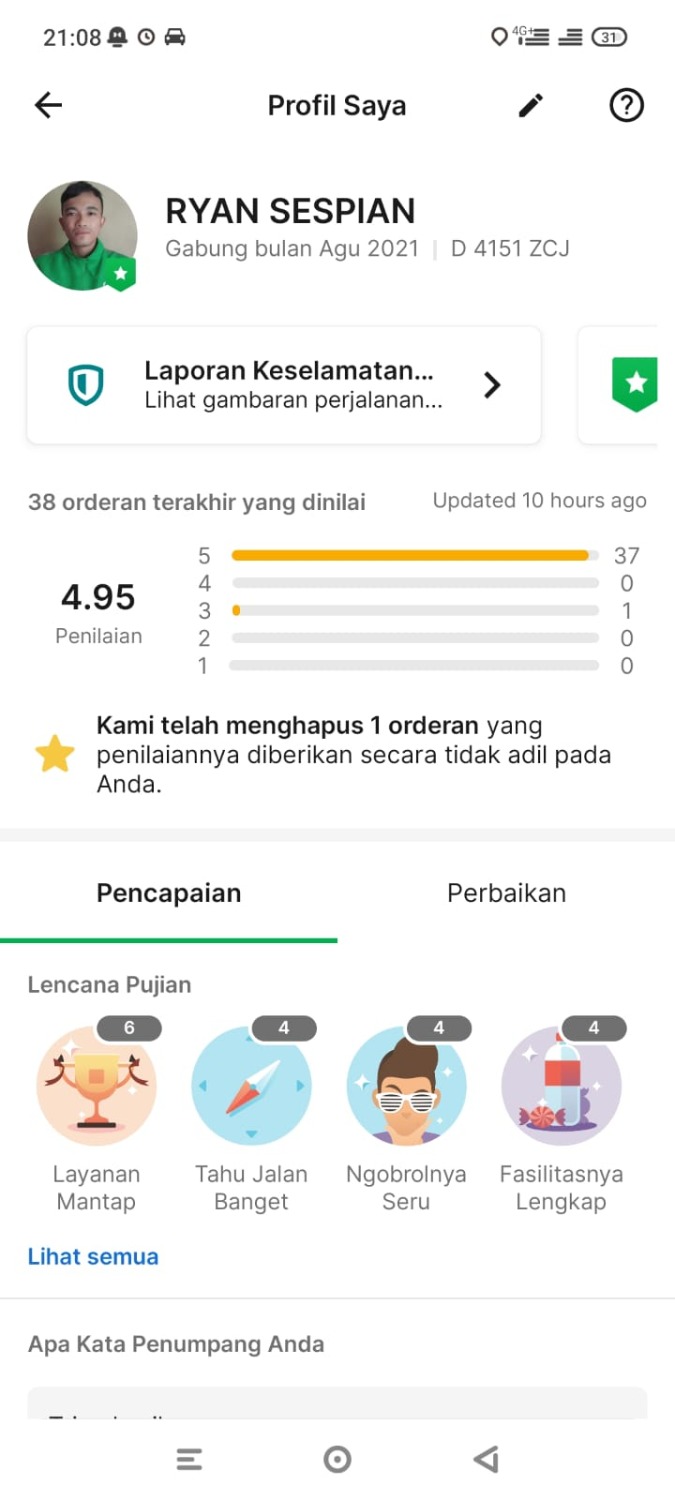675x1500 pixels.
Task: Open the Ngobrolnya Seru badge
Action: 406,1086
